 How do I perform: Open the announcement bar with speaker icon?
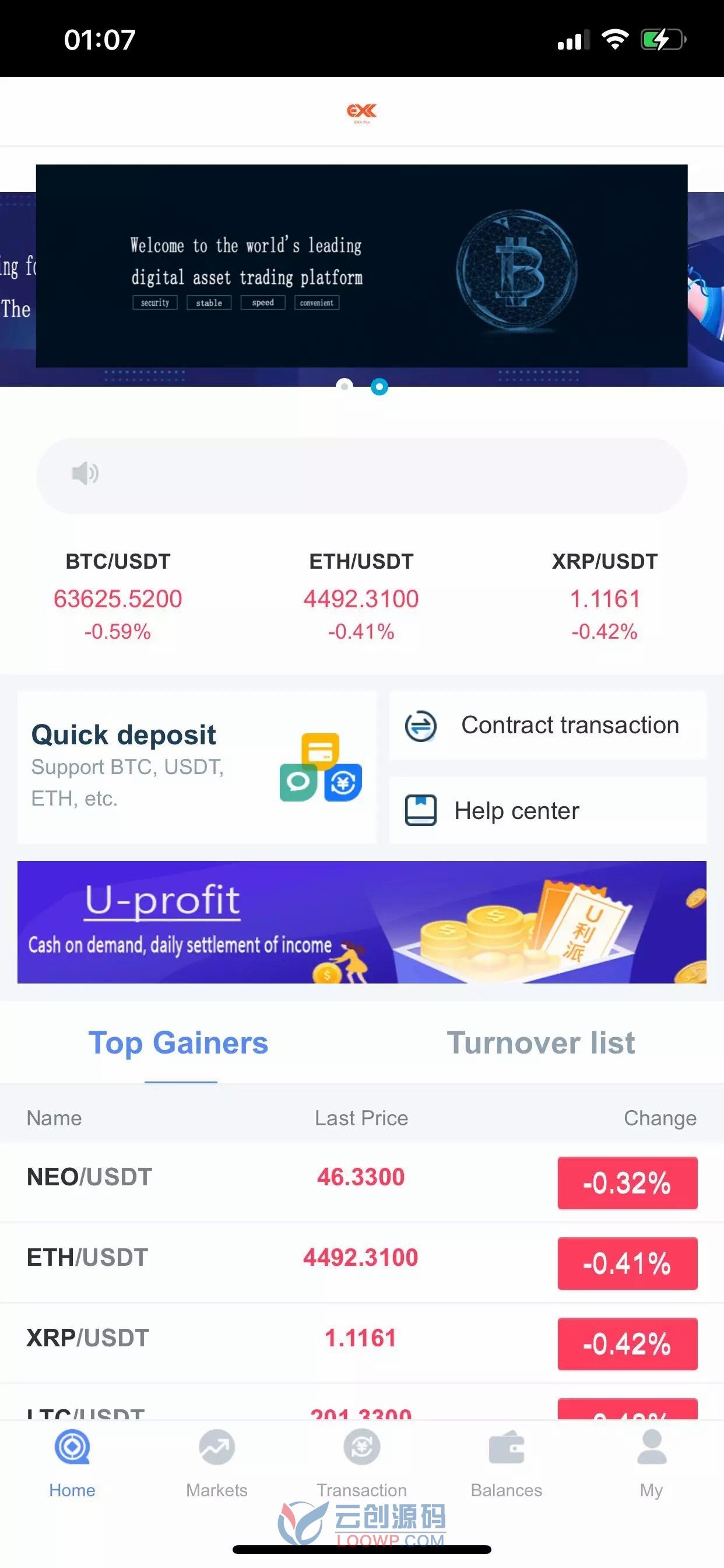coord(362,475)
